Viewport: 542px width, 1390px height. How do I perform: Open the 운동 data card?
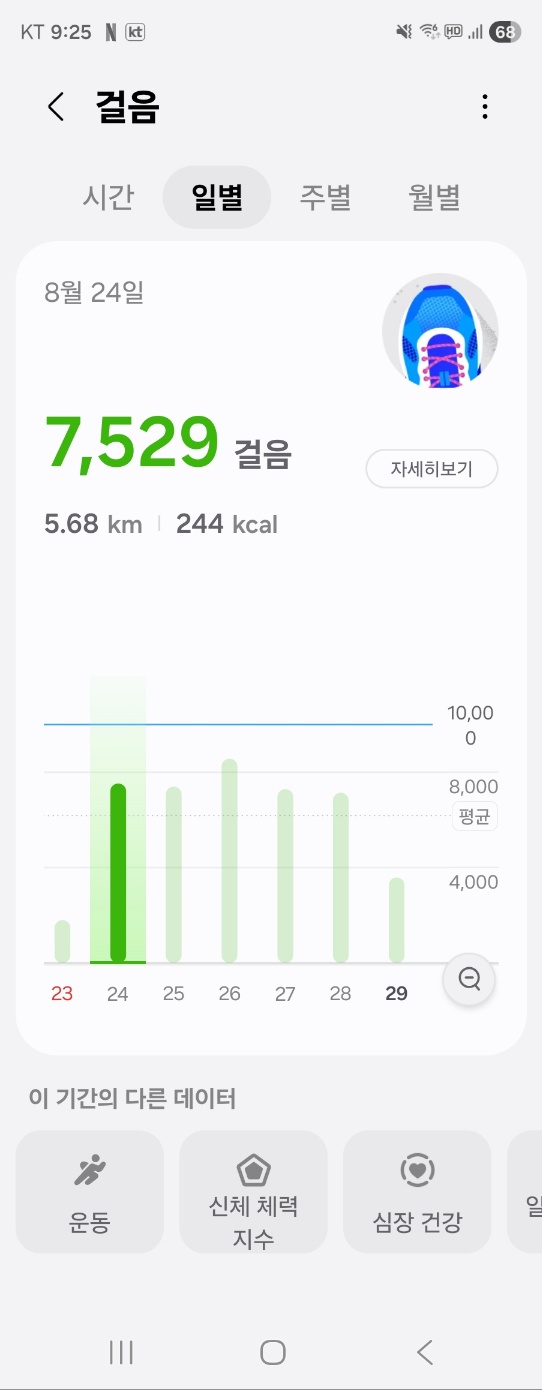(90, 1192)
